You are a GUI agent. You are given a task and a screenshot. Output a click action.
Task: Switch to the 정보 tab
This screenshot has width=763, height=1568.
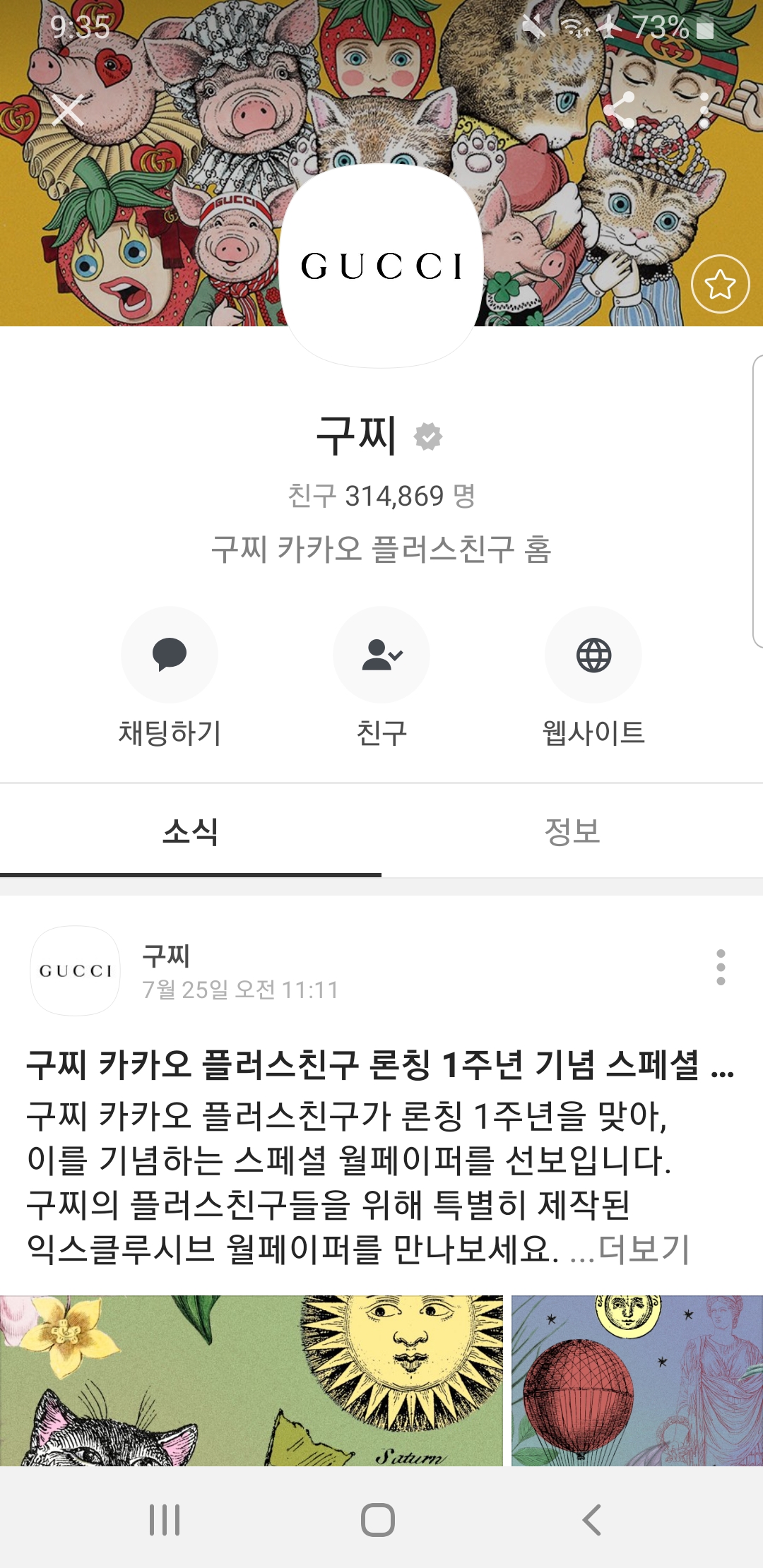(x=572, y=831)
